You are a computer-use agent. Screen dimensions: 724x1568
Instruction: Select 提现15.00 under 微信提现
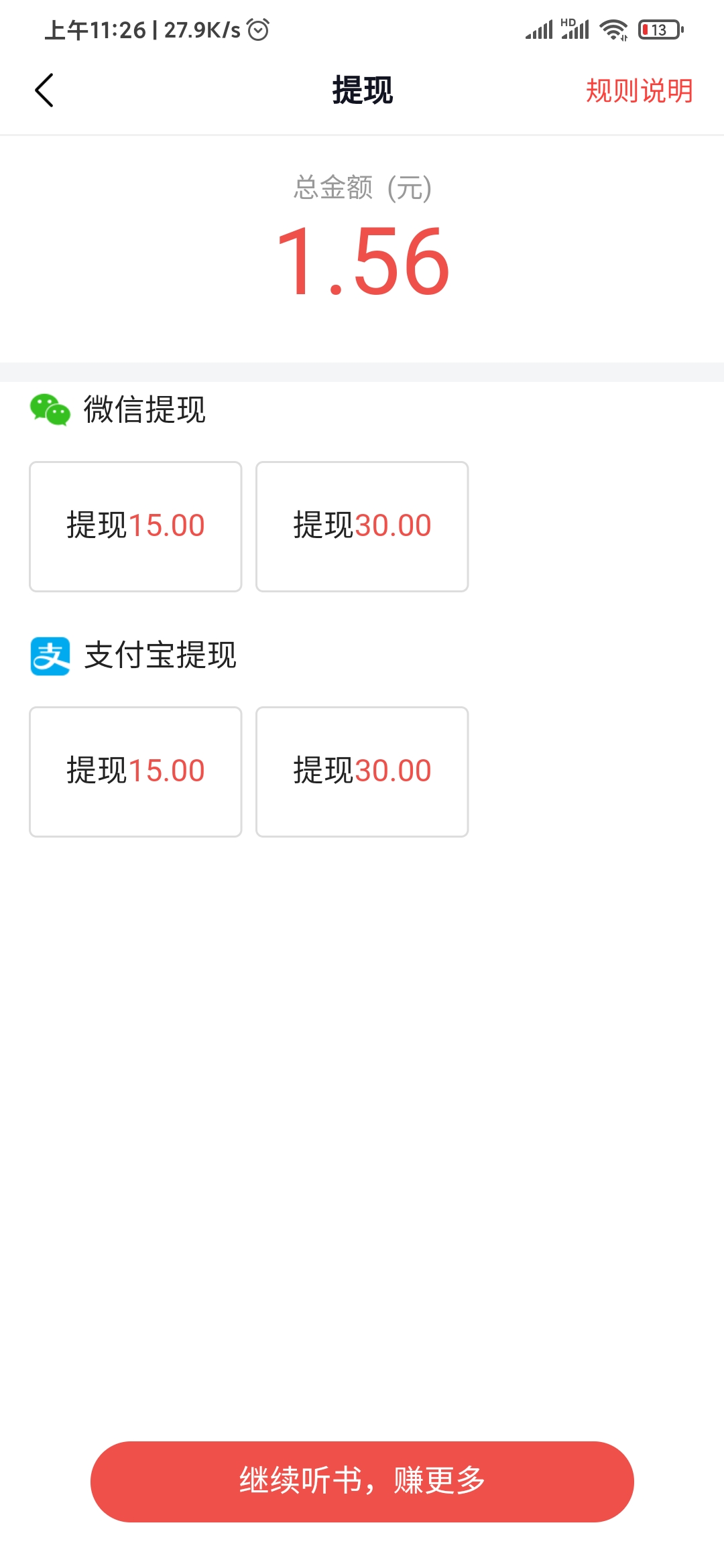click(x=135, y=526)
